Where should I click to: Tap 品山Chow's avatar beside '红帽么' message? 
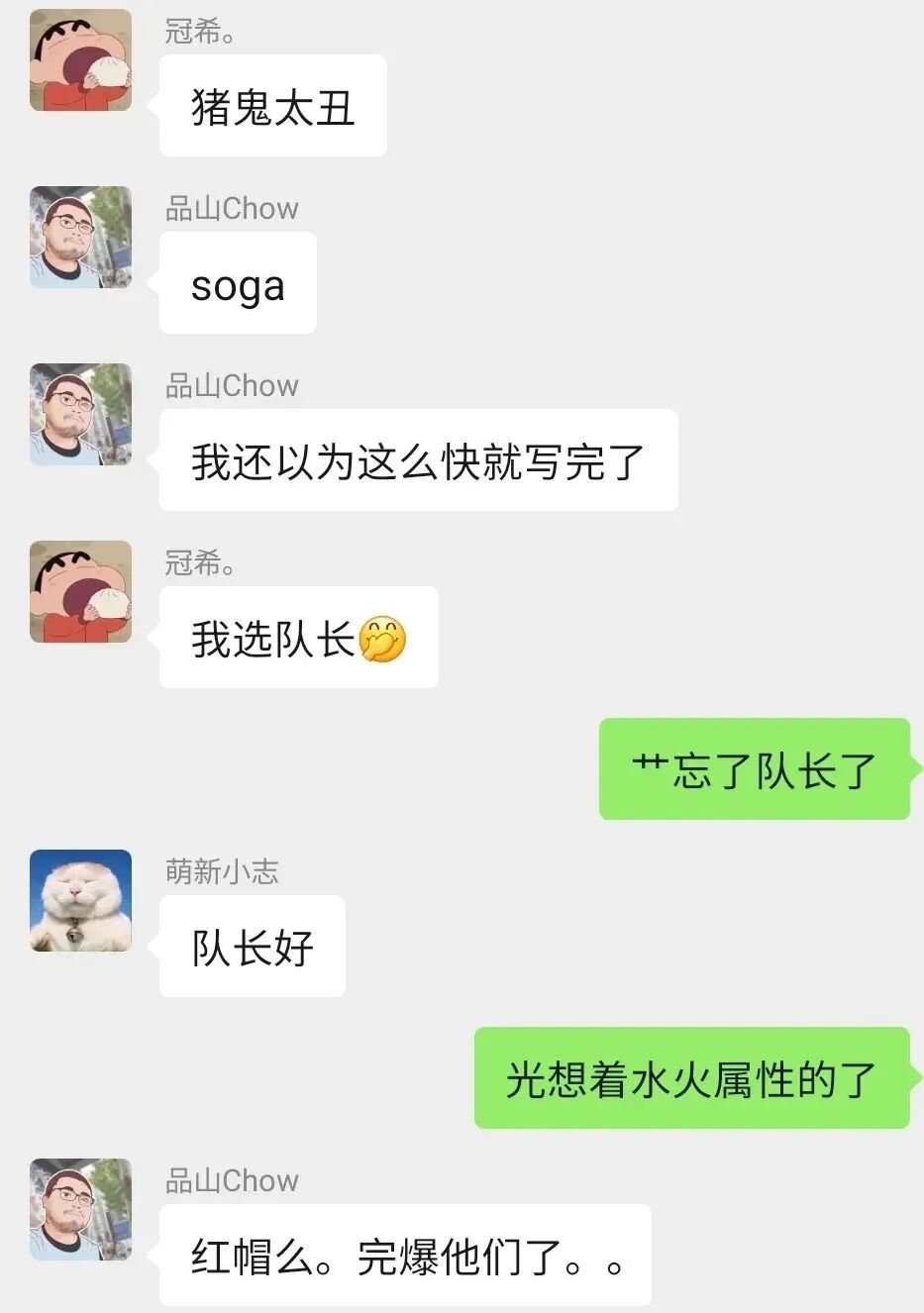pos(80,1209)
